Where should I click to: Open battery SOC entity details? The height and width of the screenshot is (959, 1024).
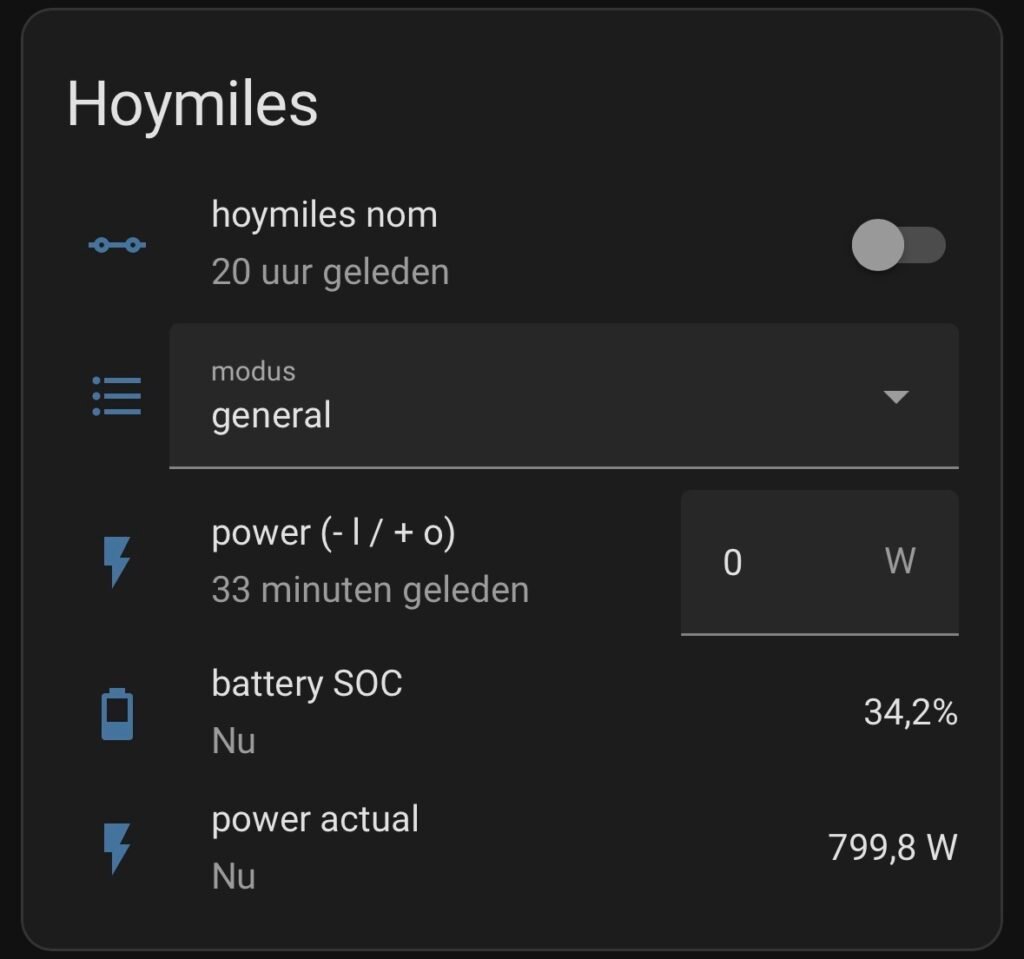coord(306,685)
